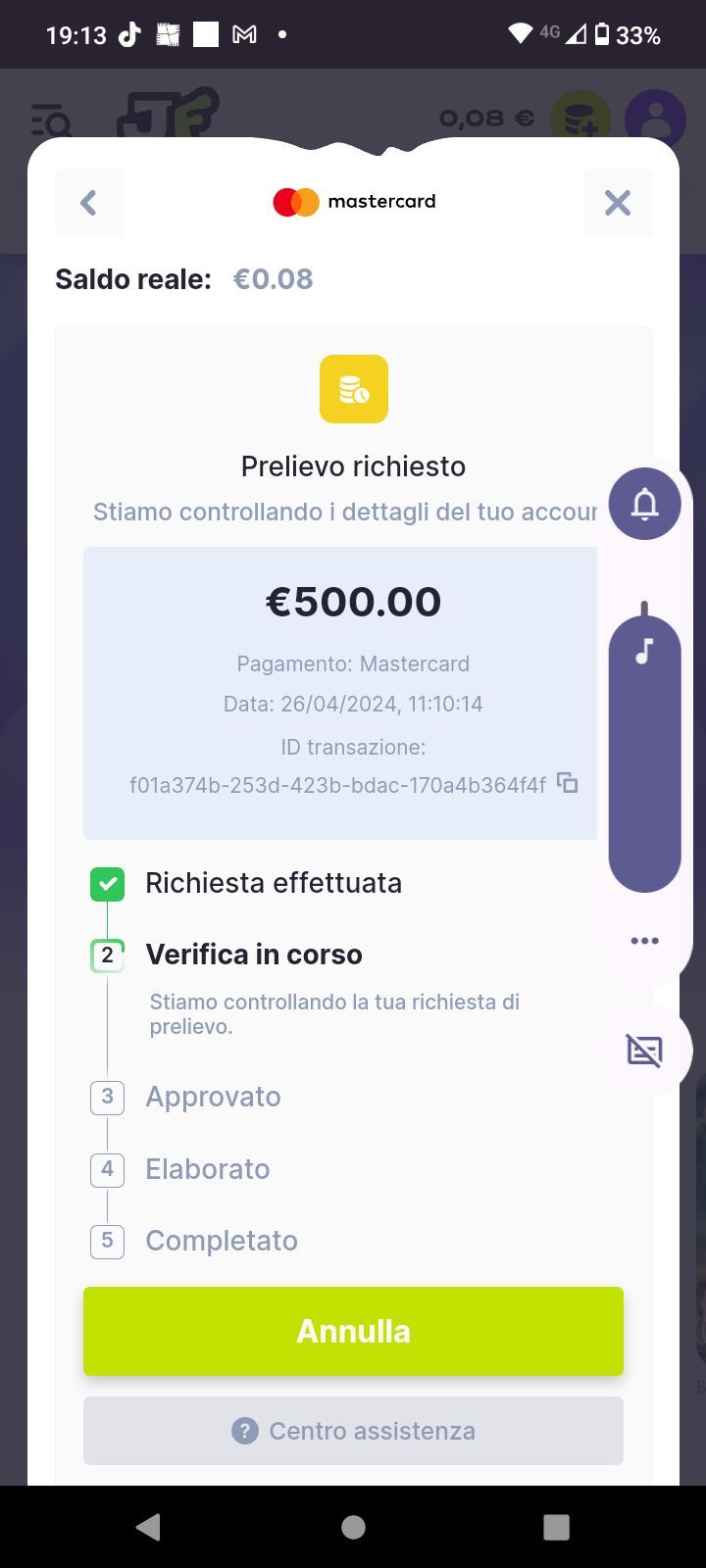Open Centro assistenza
The height and width of the screenshot is (1568, 706).
pyautogui.click(x=353, y=1431)
